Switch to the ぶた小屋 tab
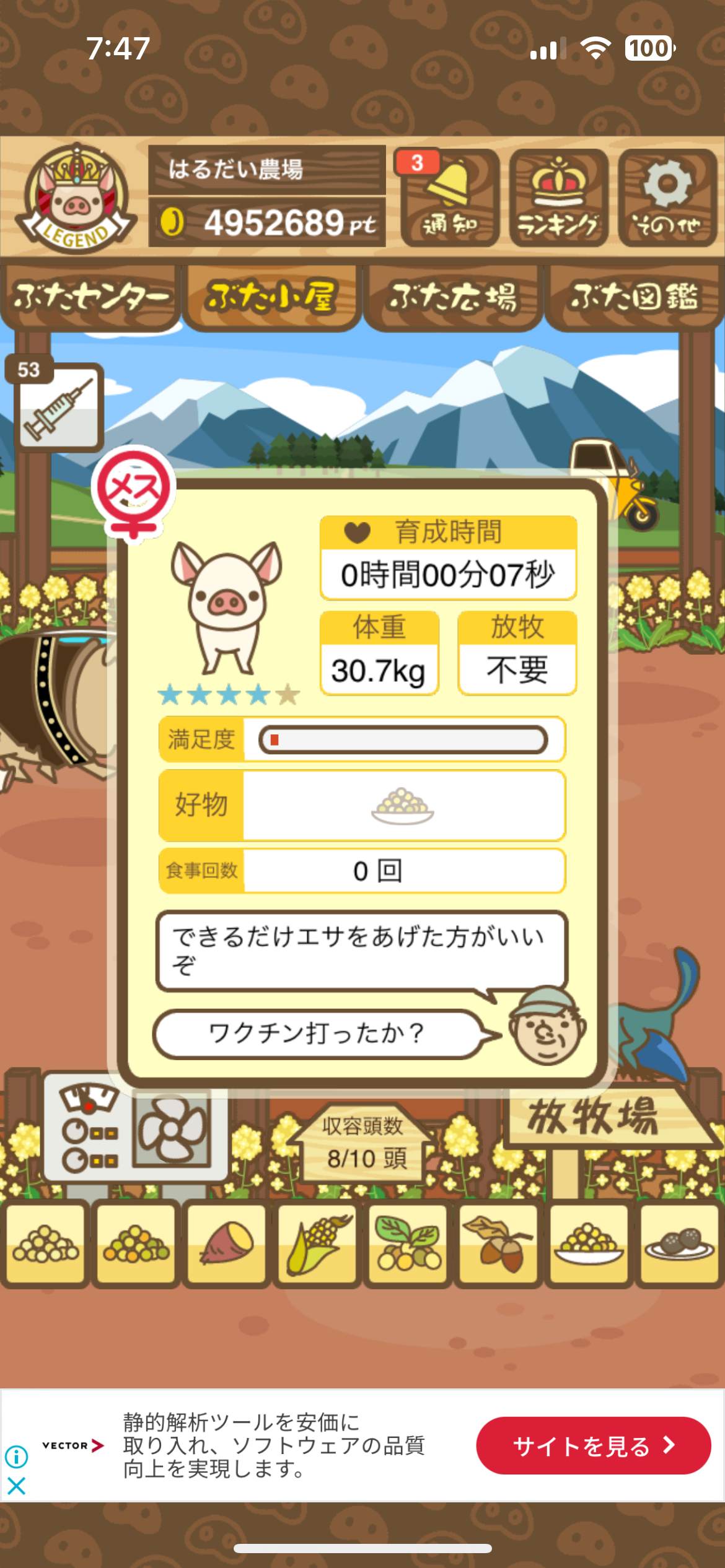 [x=271, y=297]
